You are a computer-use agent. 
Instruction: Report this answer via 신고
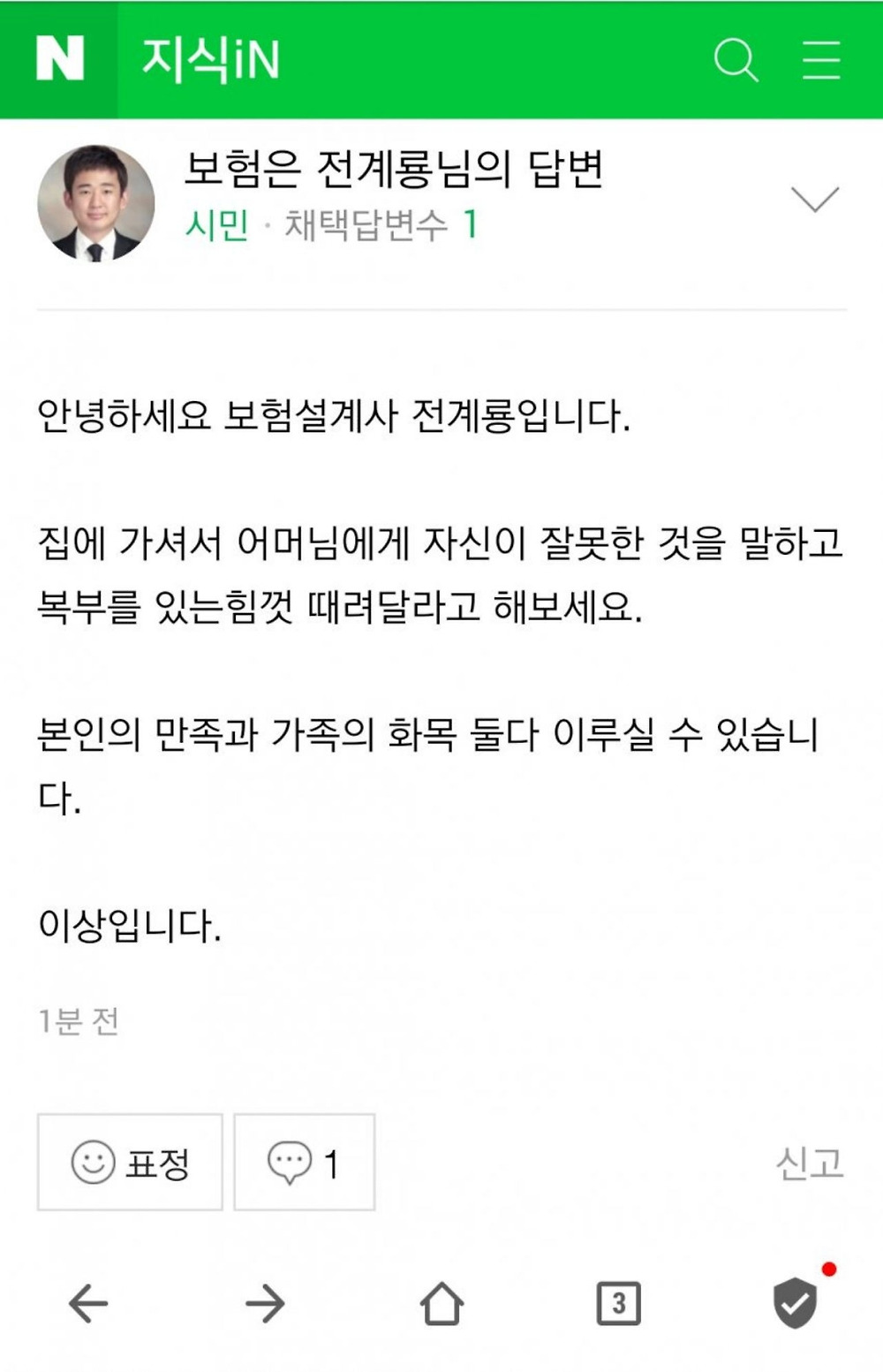(809, 1163)
